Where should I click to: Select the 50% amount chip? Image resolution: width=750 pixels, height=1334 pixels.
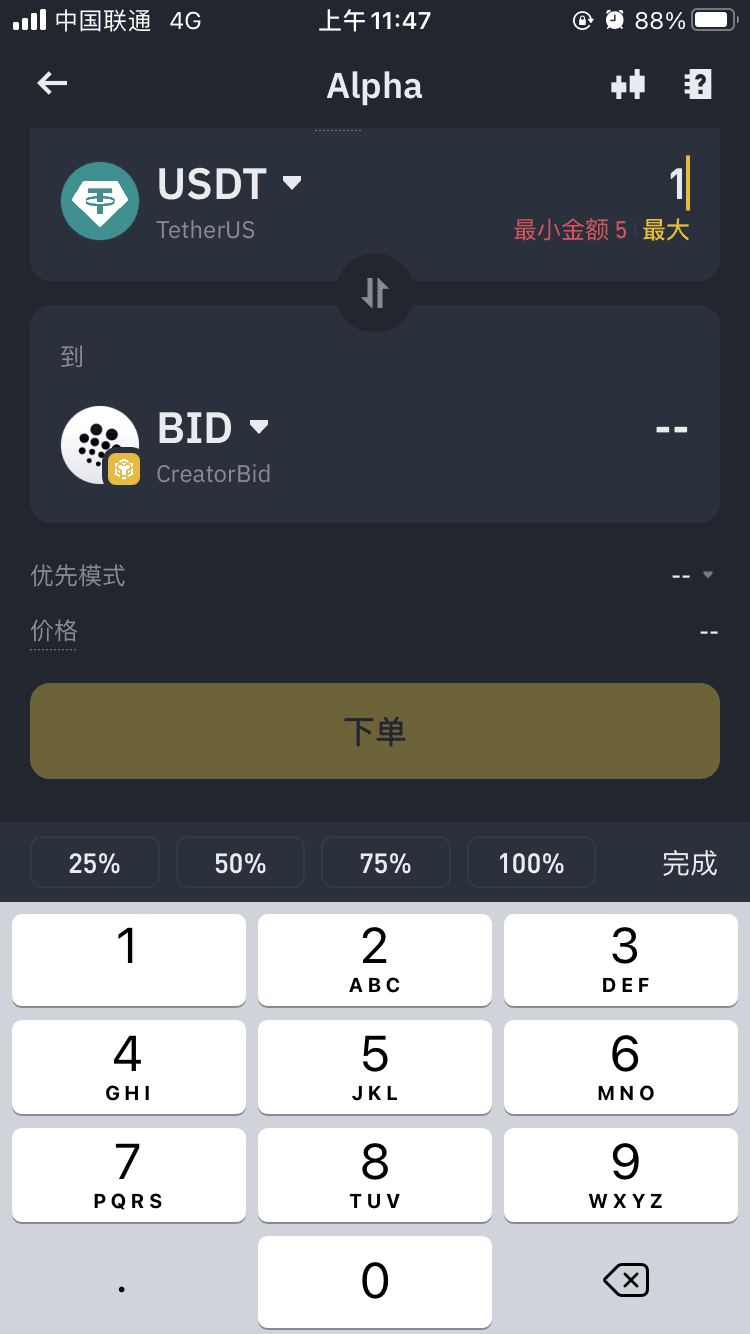point(240,863)
